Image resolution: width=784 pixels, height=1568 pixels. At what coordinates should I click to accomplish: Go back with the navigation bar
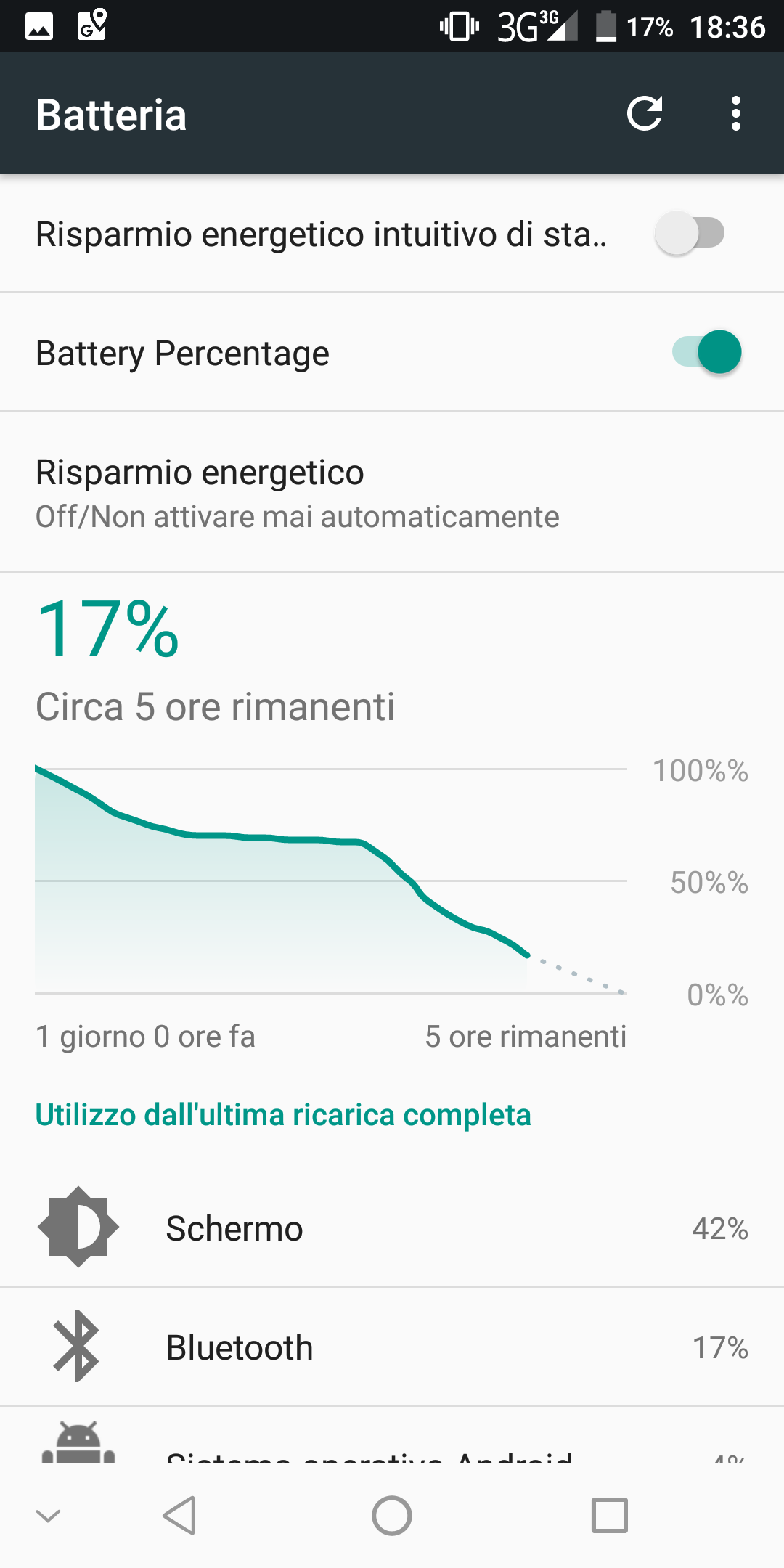(x=179, y=1516)
